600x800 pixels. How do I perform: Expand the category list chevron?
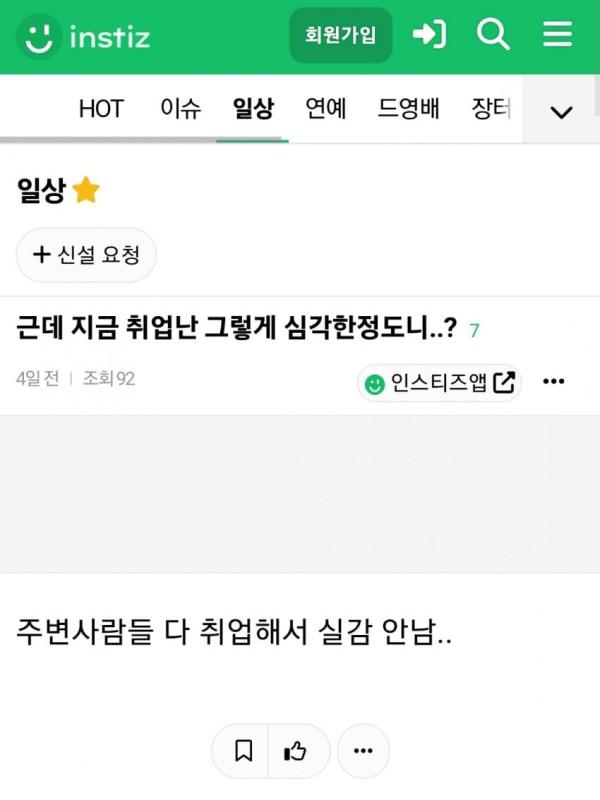pyautogui.click(x=561, y=111)
